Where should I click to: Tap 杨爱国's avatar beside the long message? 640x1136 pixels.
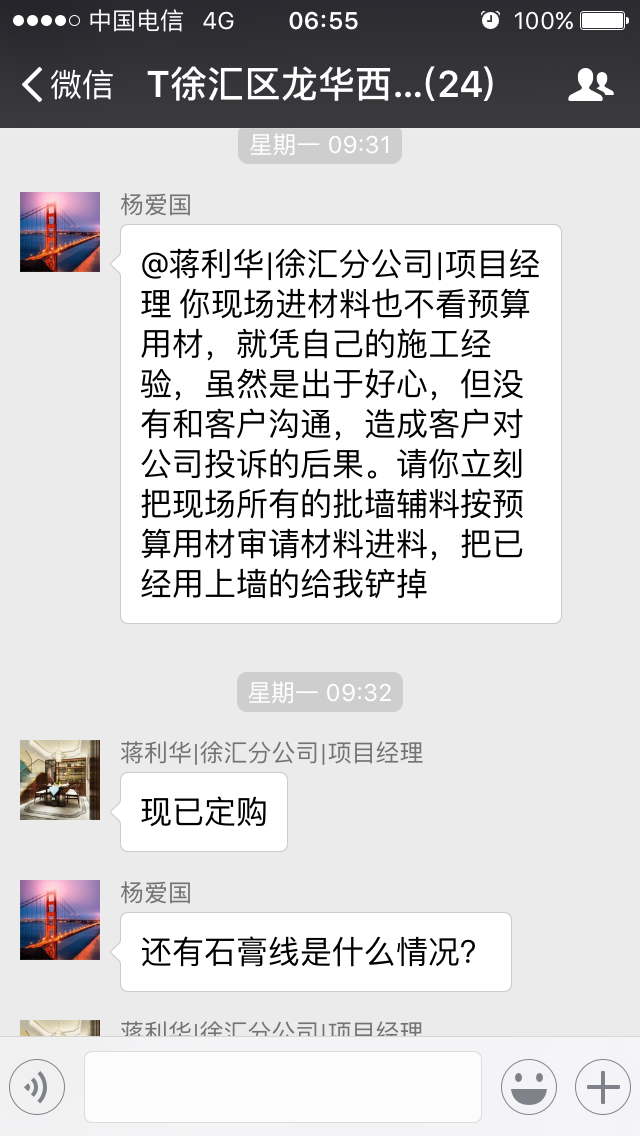[60, 232]
